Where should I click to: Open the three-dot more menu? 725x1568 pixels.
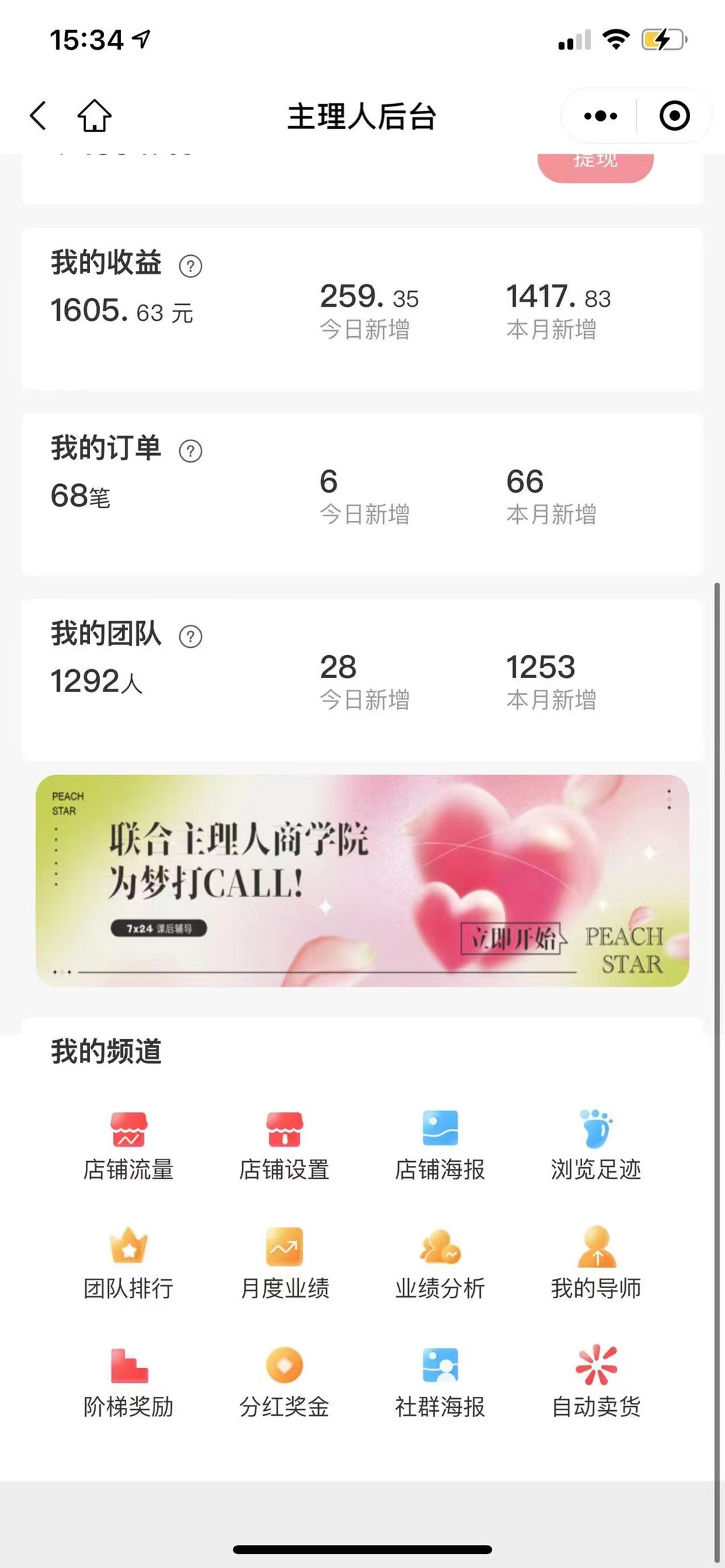600,116
